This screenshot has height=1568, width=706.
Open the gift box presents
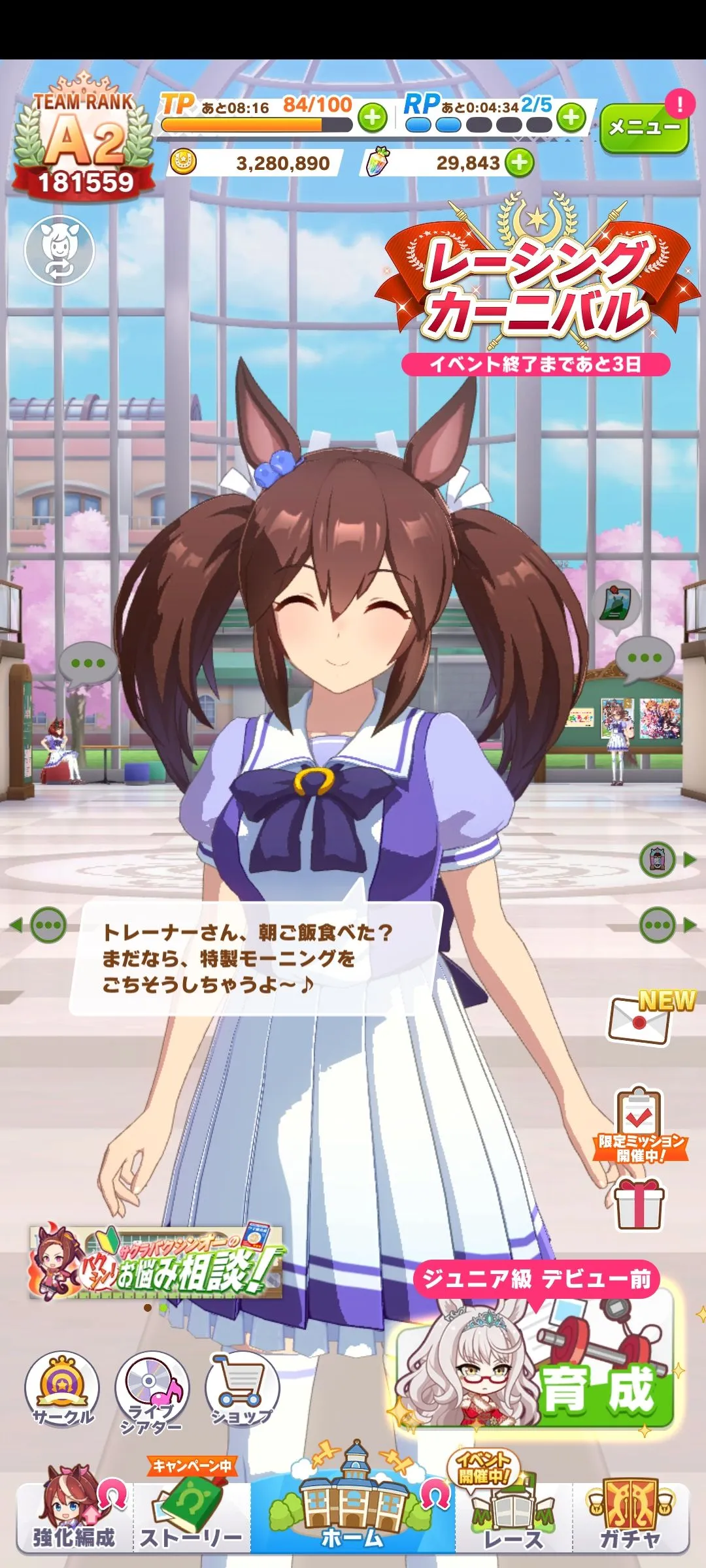[x=639, y=1203]
